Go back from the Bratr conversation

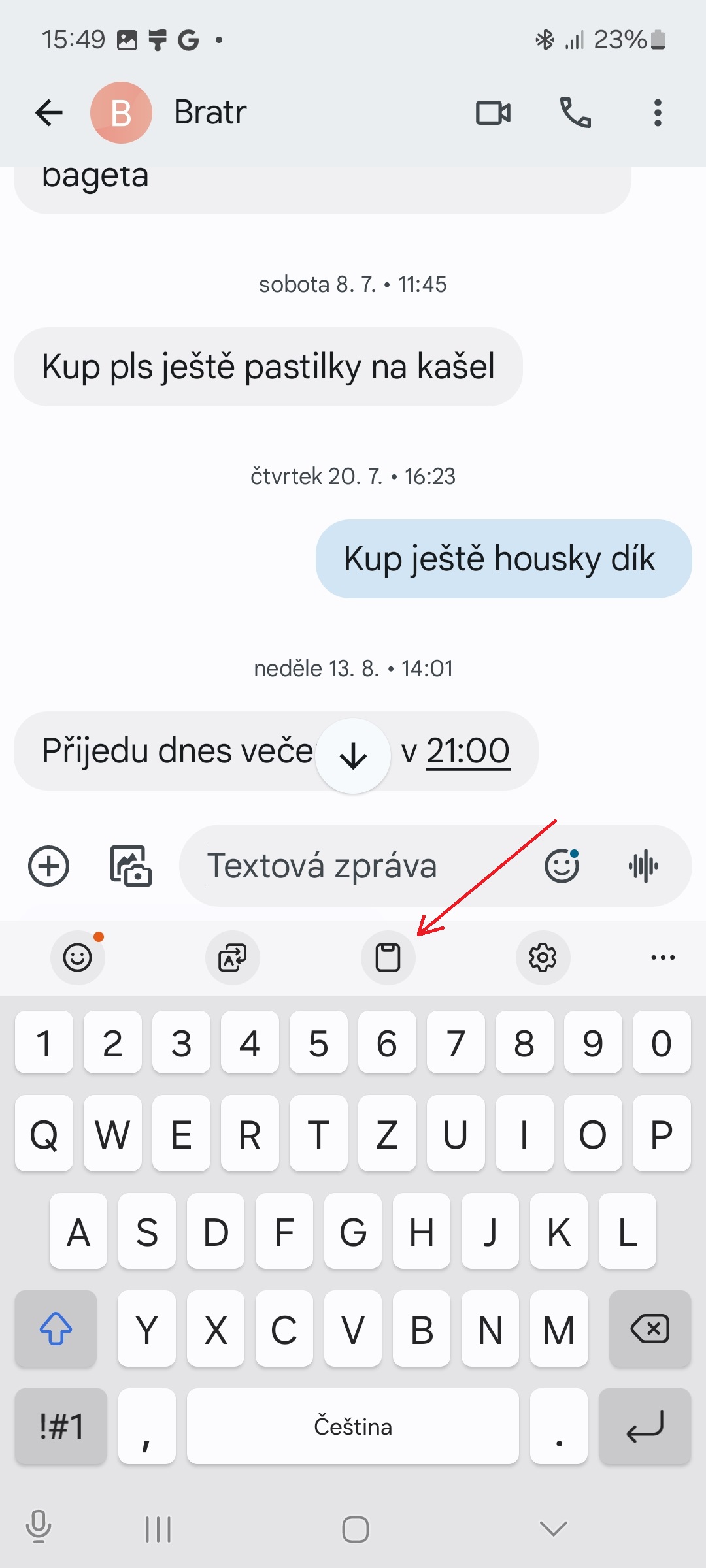tap(49, 113)
